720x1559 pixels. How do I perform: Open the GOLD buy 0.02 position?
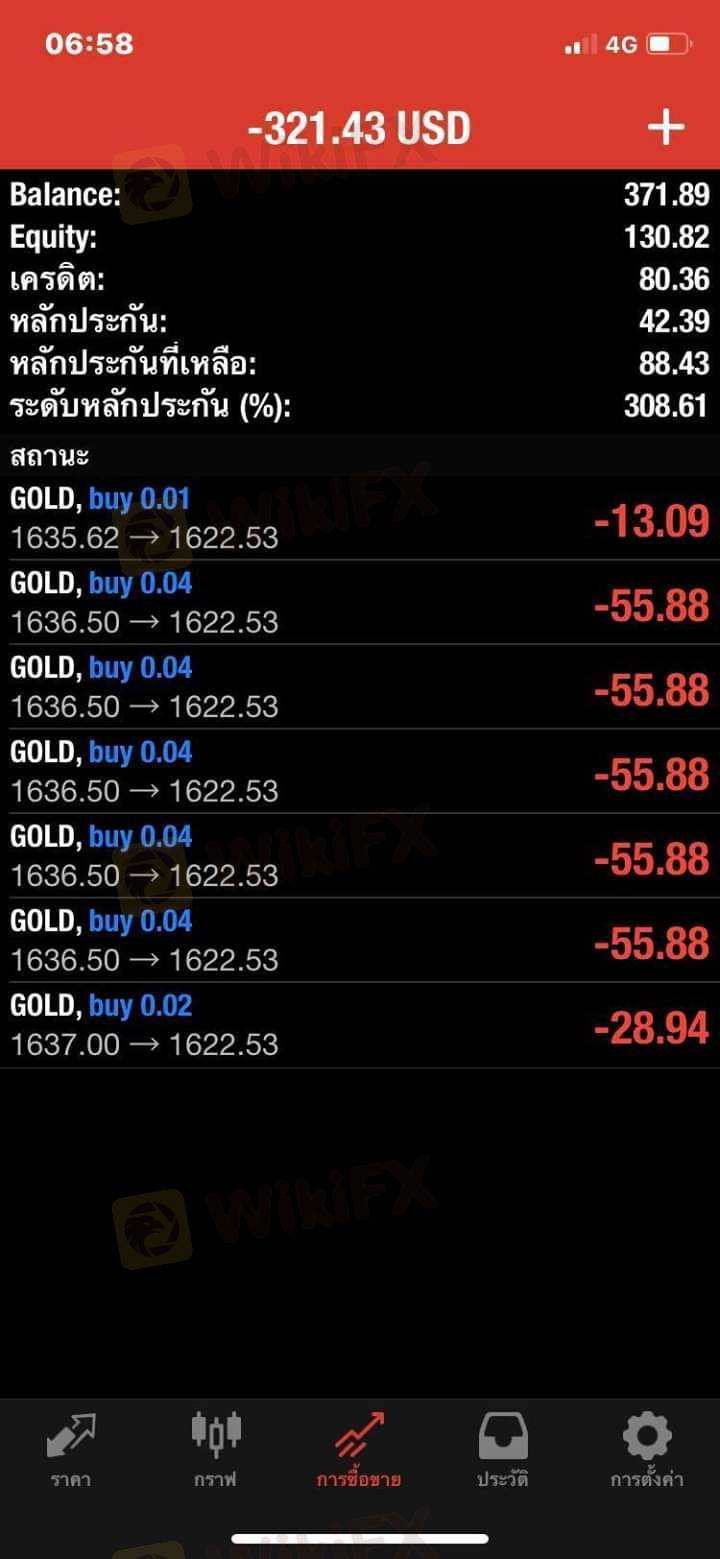359,1025
